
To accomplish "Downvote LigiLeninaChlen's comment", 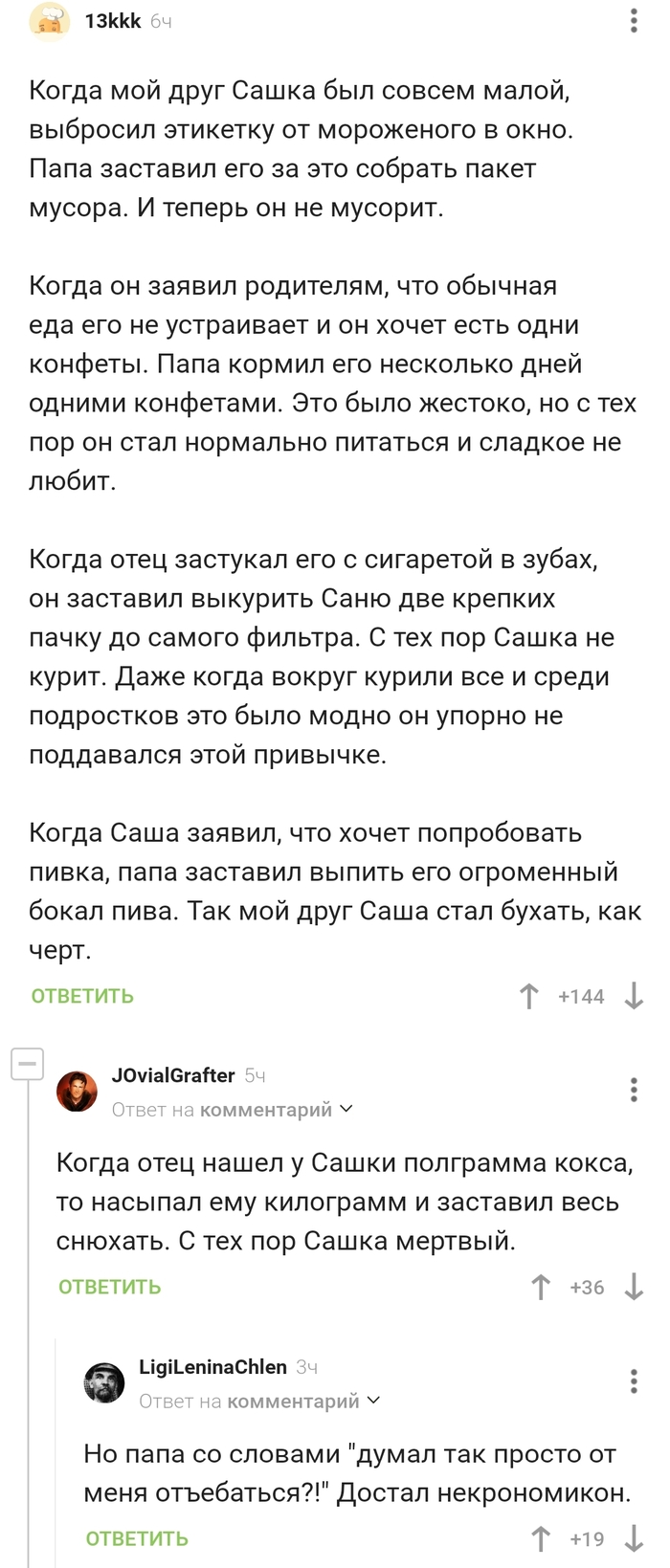I will pos(634,1538).
